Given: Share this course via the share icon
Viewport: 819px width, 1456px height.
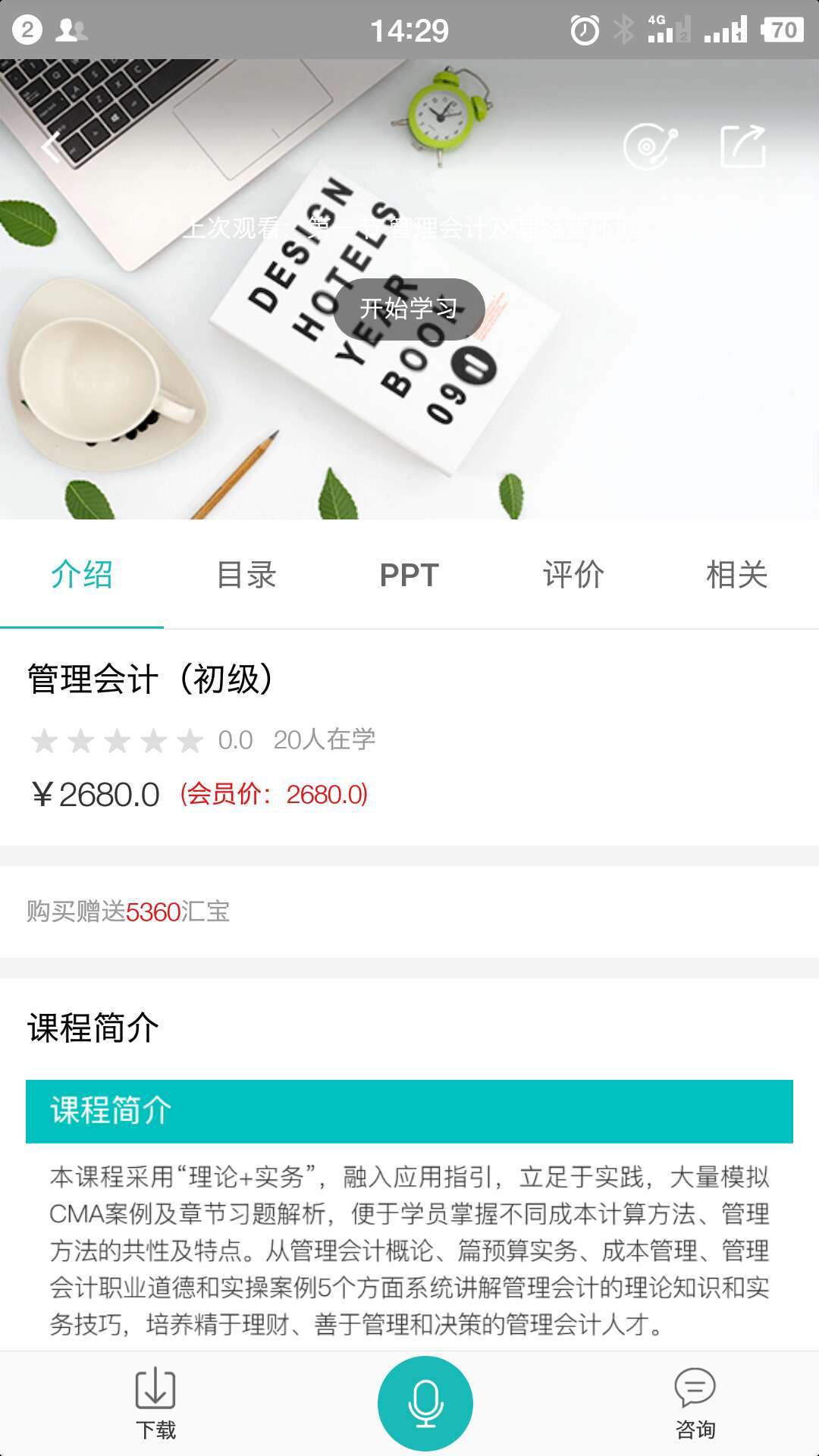Looking at the screenshot, I should pos(745,146).
